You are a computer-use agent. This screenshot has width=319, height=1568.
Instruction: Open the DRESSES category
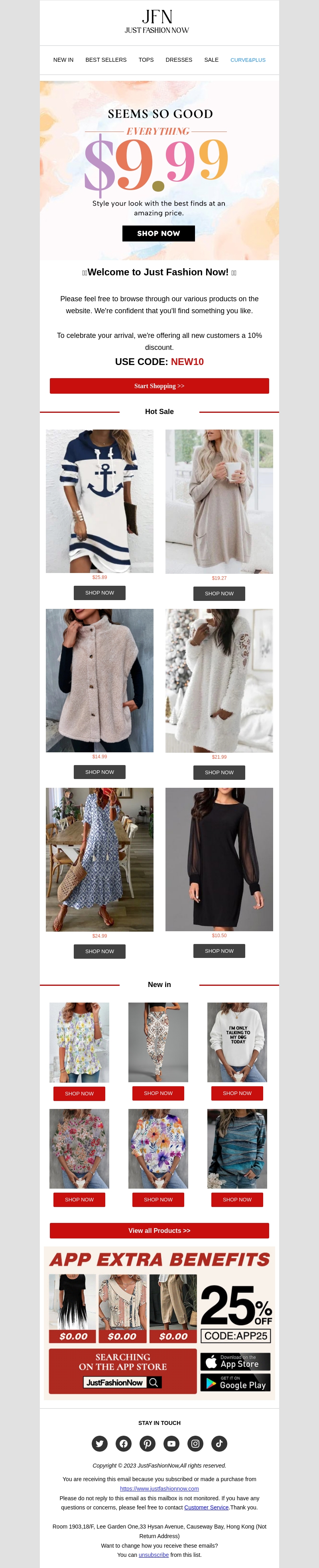(178, 60)
